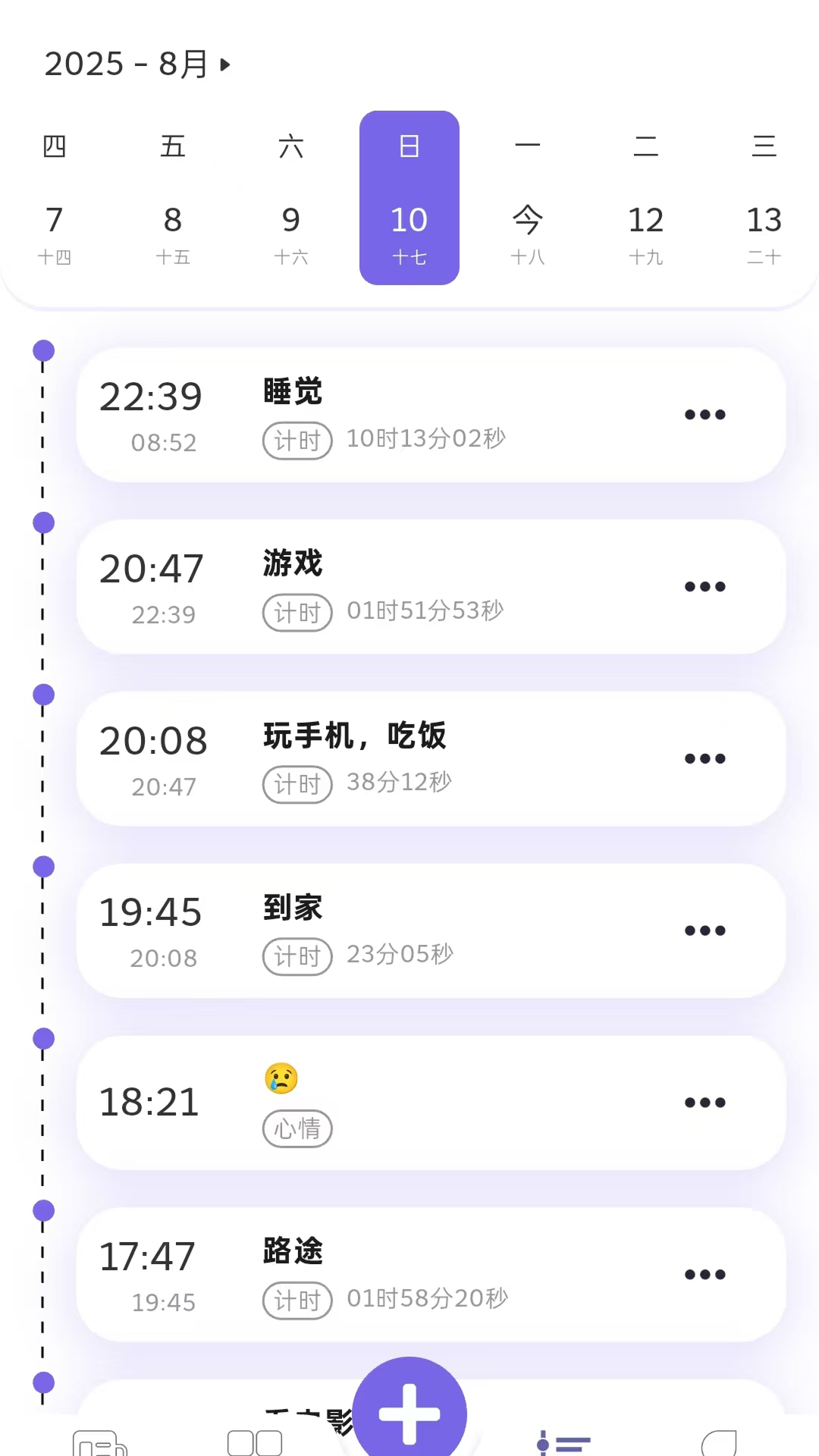The image size is (819, 1456).
Task: Open more options for the 到家 entry
Action: 705,931
